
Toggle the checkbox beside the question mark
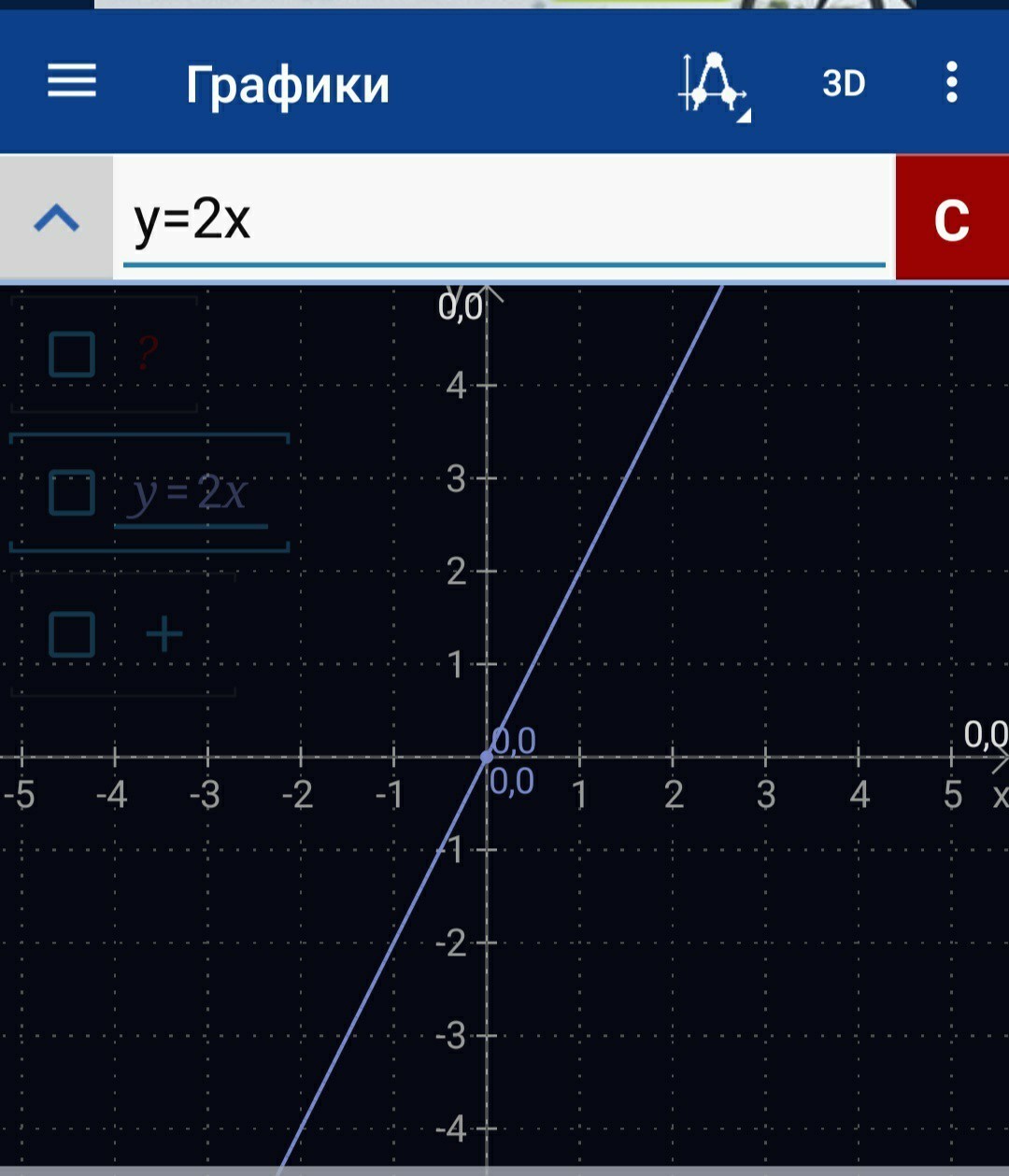(72, 355)
